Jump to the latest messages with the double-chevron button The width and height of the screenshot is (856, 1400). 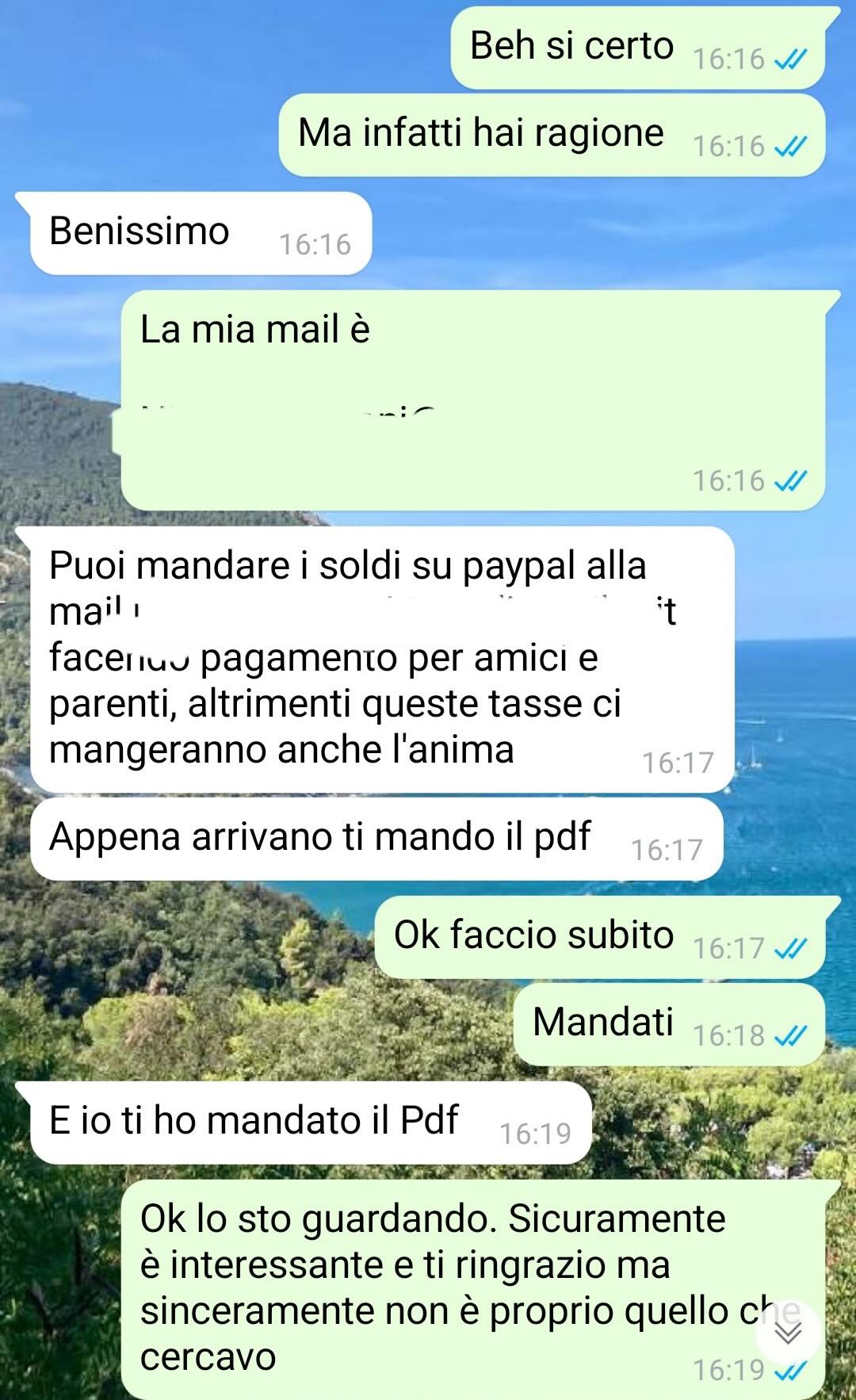pos(787,1333)
